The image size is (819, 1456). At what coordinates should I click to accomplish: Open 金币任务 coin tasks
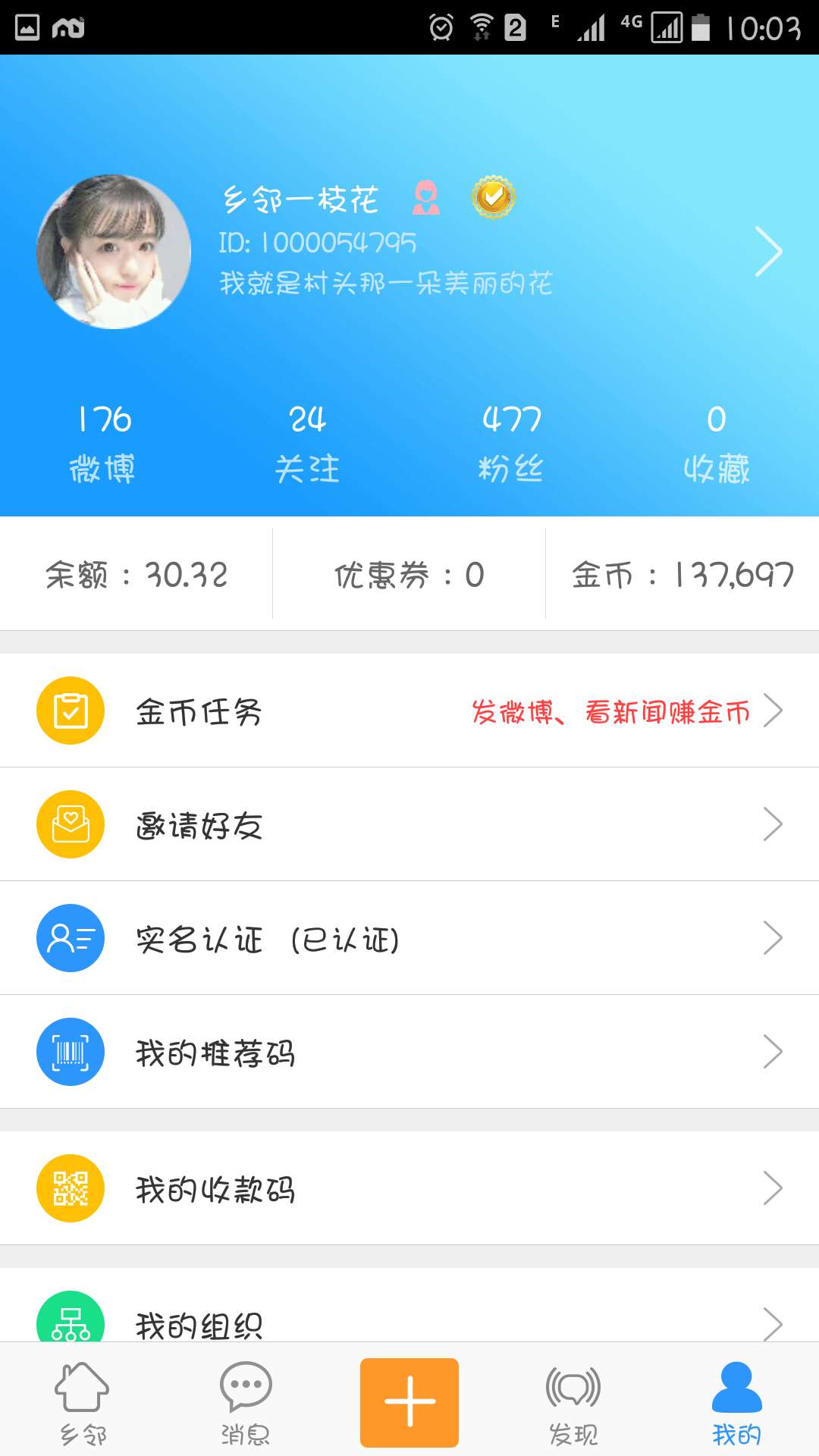coord(409,711)
